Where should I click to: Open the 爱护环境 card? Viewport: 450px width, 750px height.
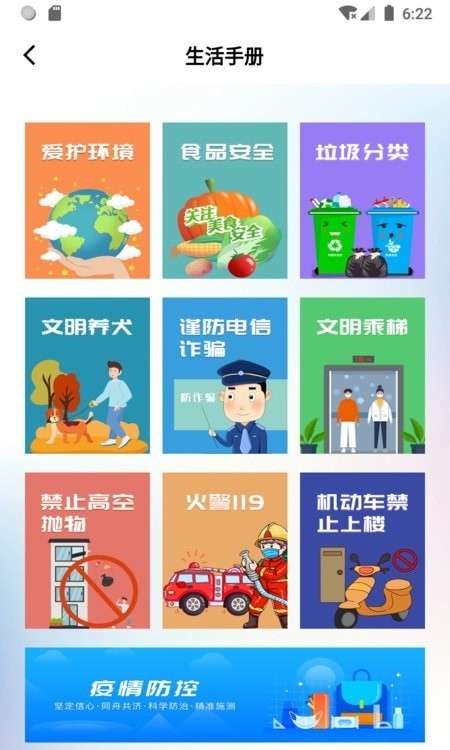point(88,200)
